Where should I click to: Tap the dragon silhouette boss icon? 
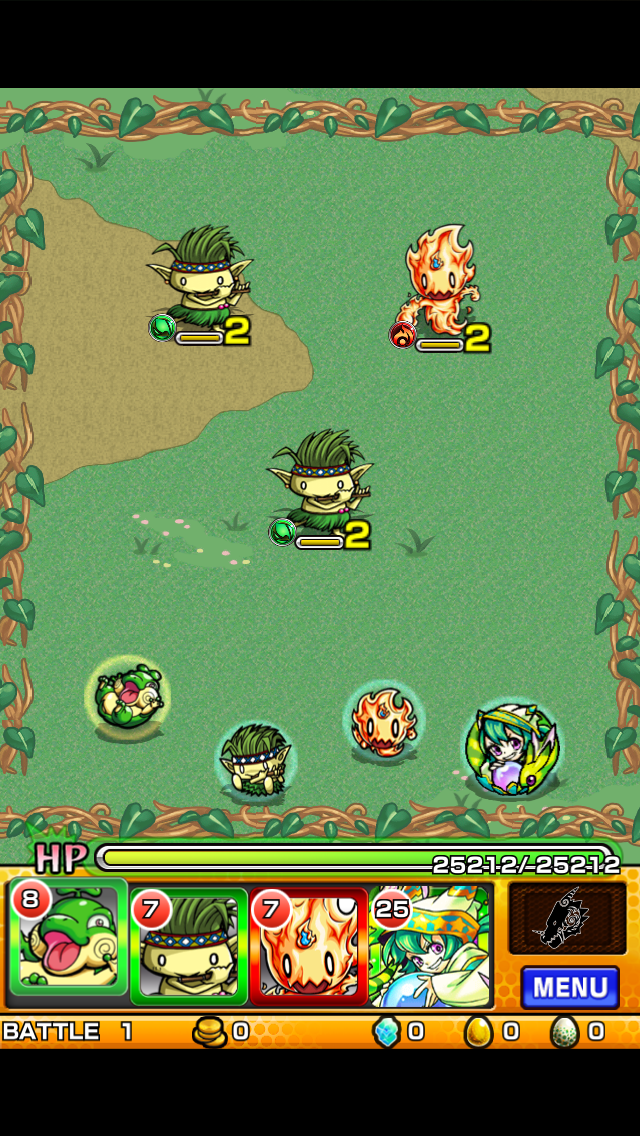pyautogui.click(x=567, y=918)
